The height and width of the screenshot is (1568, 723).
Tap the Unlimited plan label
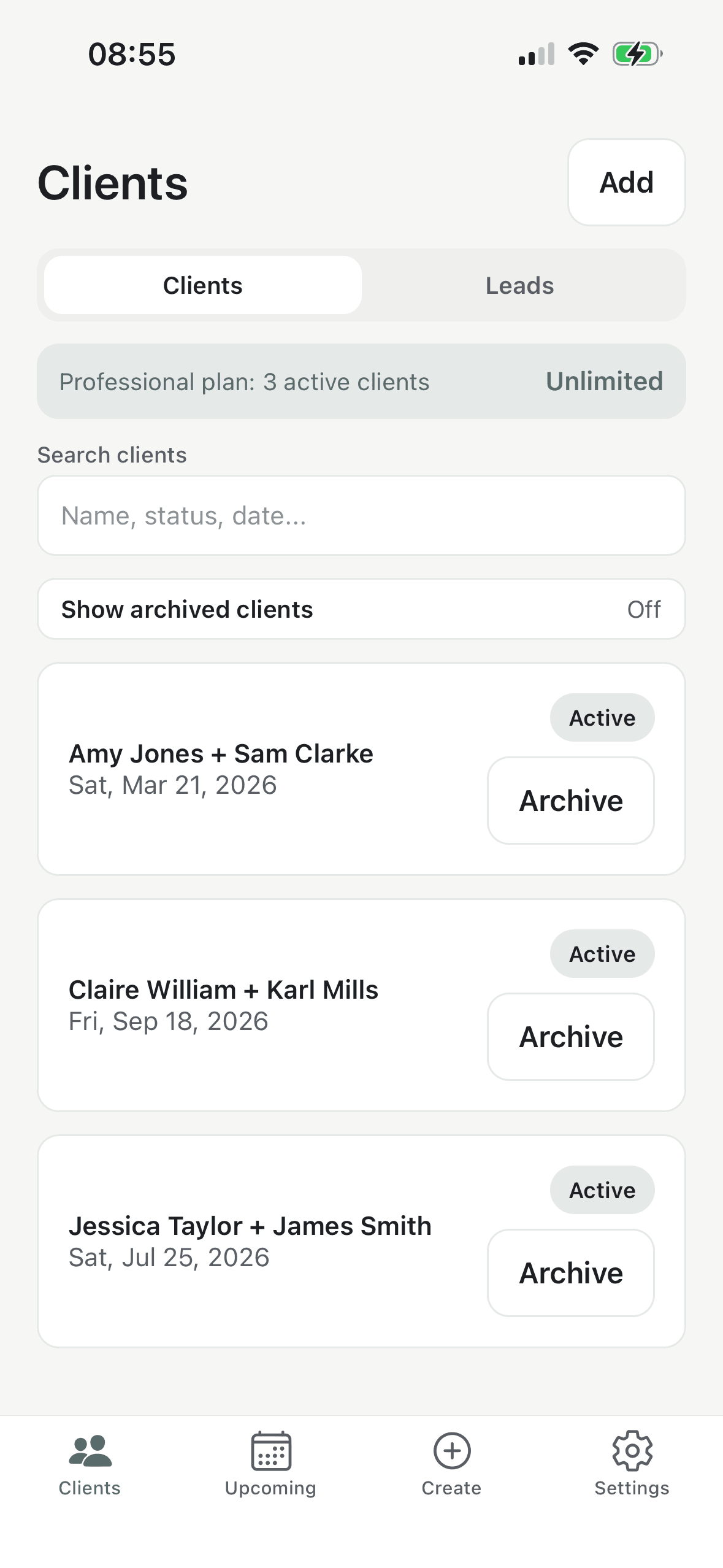(603, 381)
